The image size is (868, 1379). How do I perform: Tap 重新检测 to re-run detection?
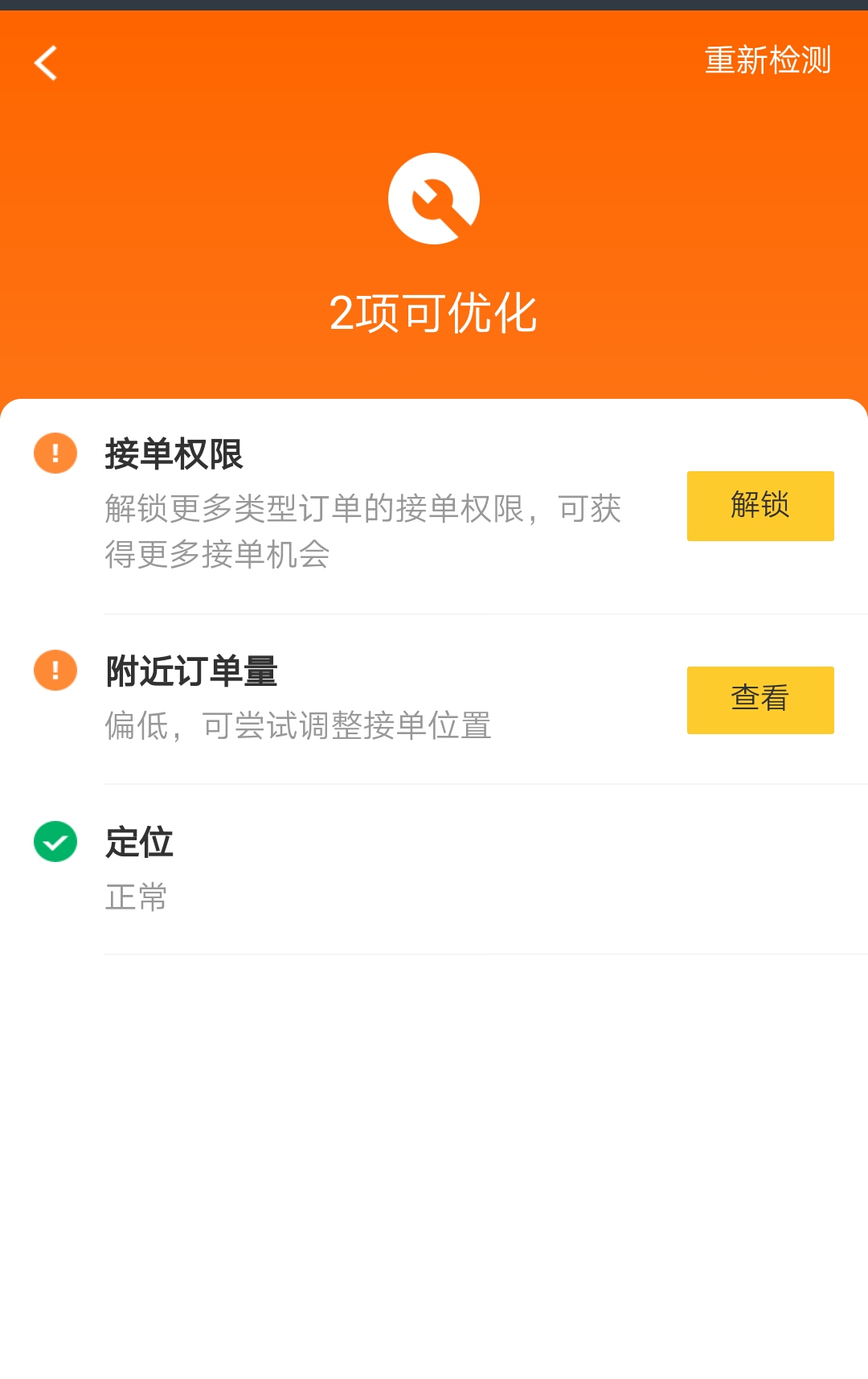coord(768,60)
